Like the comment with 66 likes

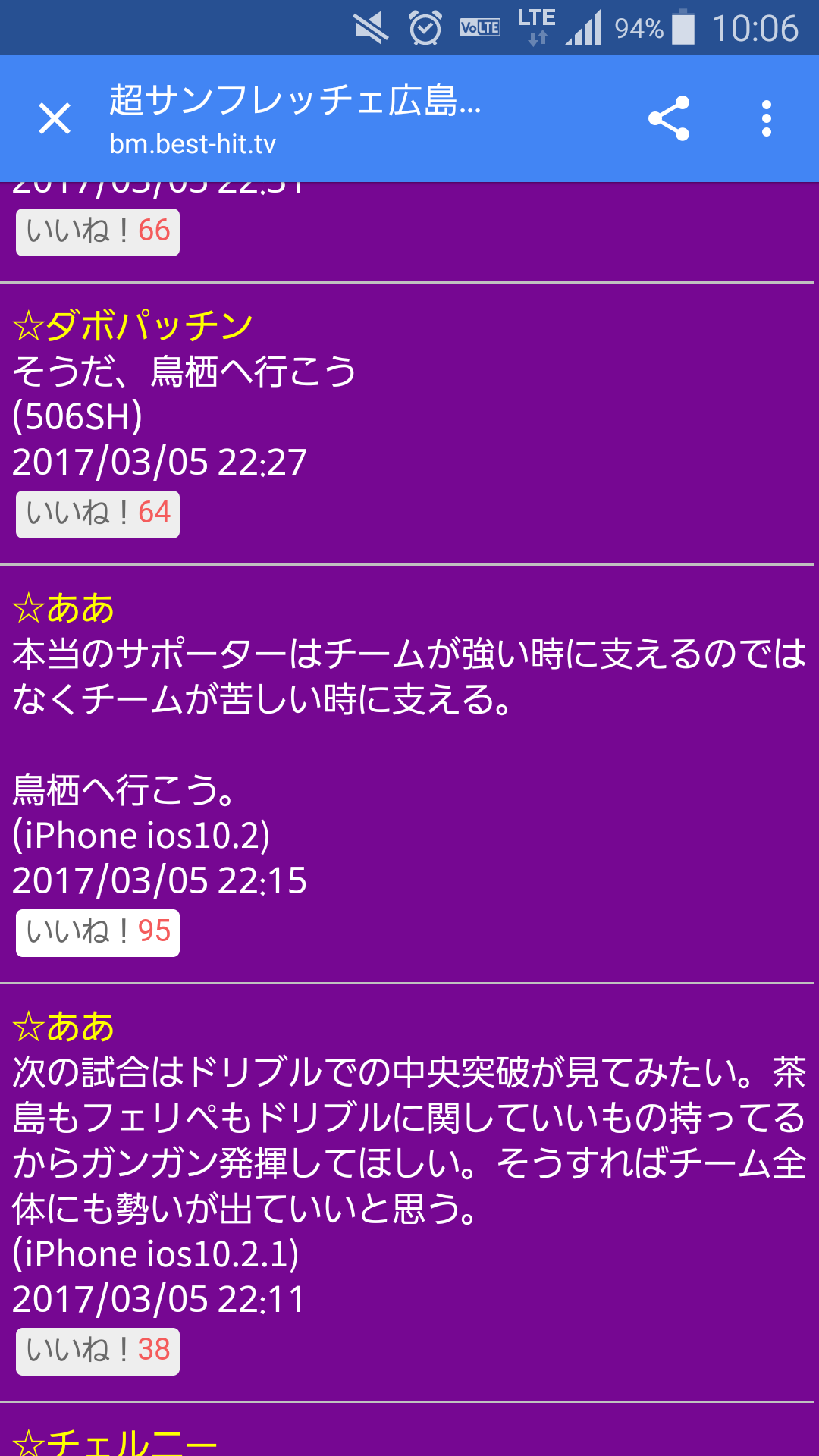click(98, 231)
